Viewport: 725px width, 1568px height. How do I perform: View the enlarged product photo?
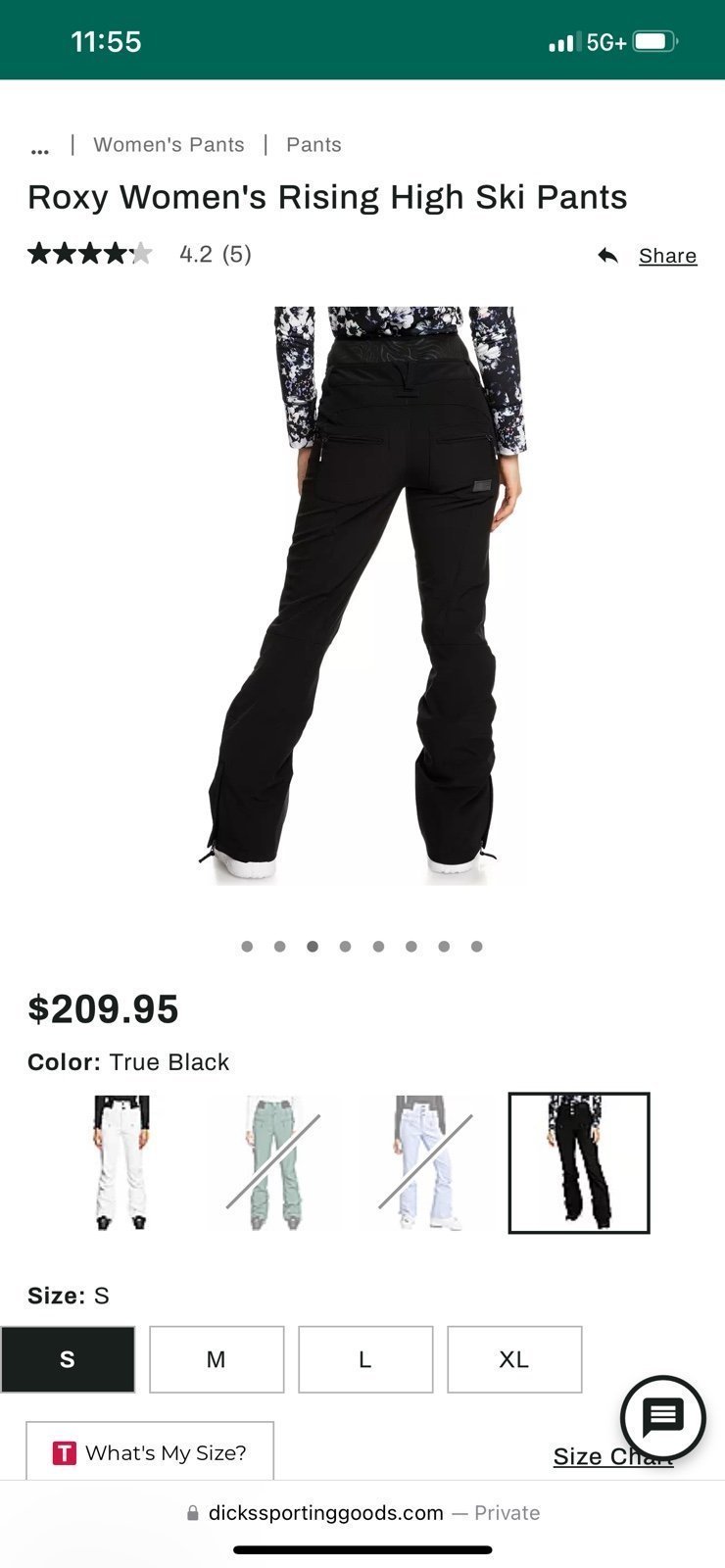click(362, 596)
